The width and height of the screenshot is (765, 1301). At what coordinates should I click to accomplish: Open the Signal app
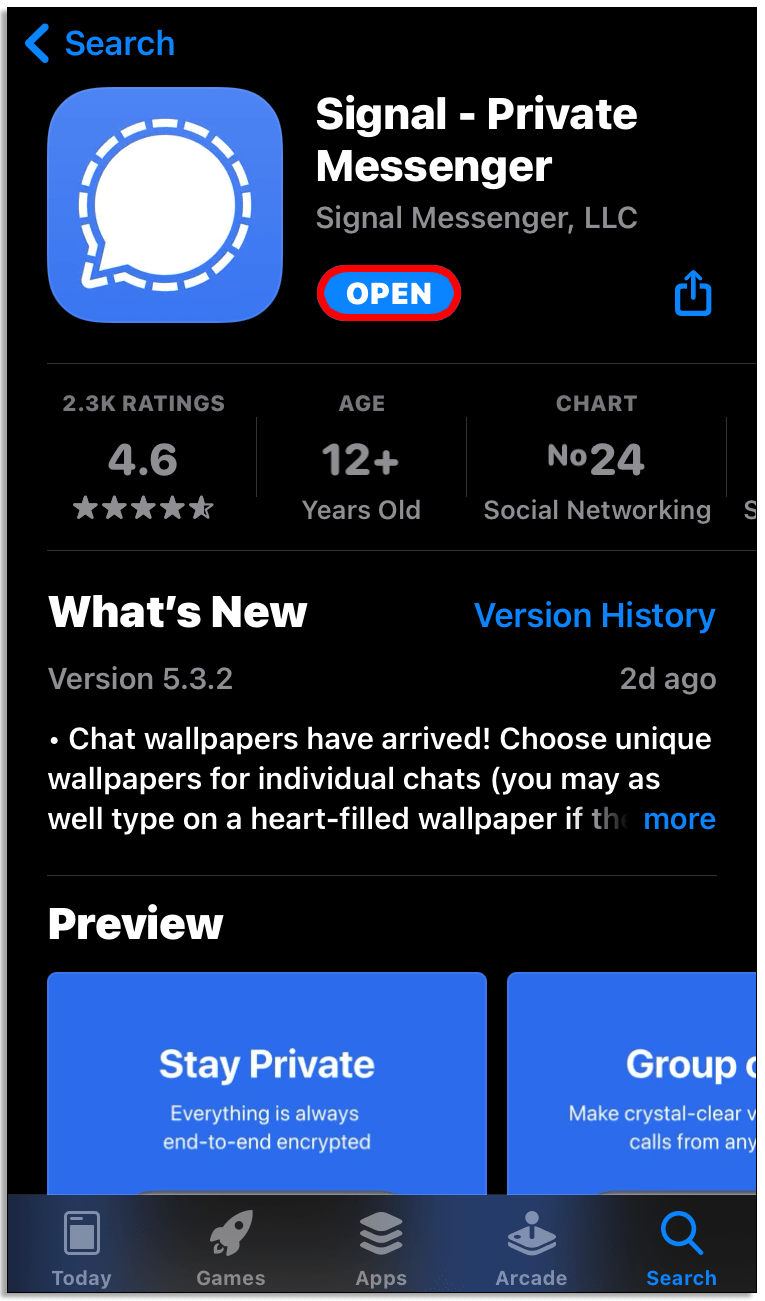click(389, 294)
